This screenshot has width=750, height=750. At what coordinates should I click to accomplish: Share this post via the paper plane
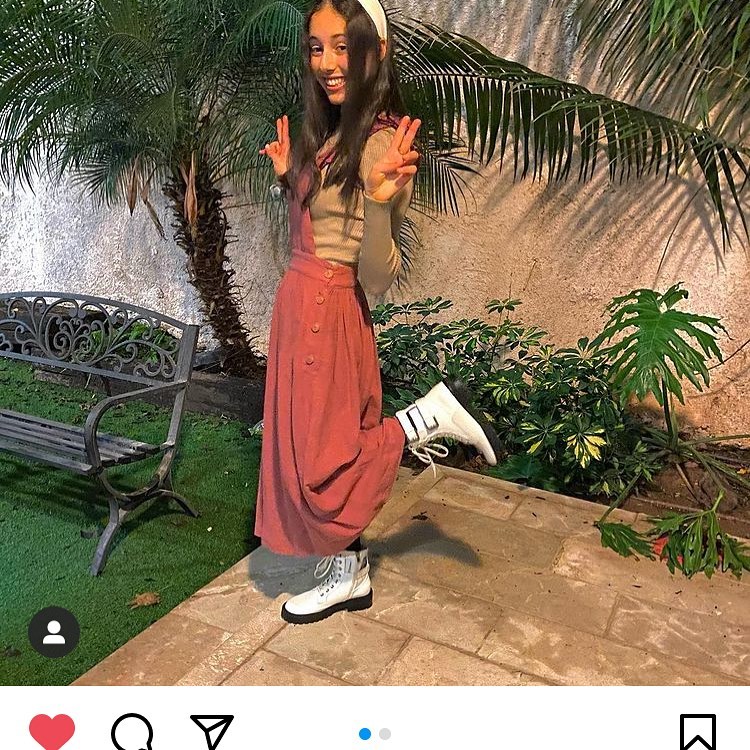pyautogui.click(x=211, y=733)
